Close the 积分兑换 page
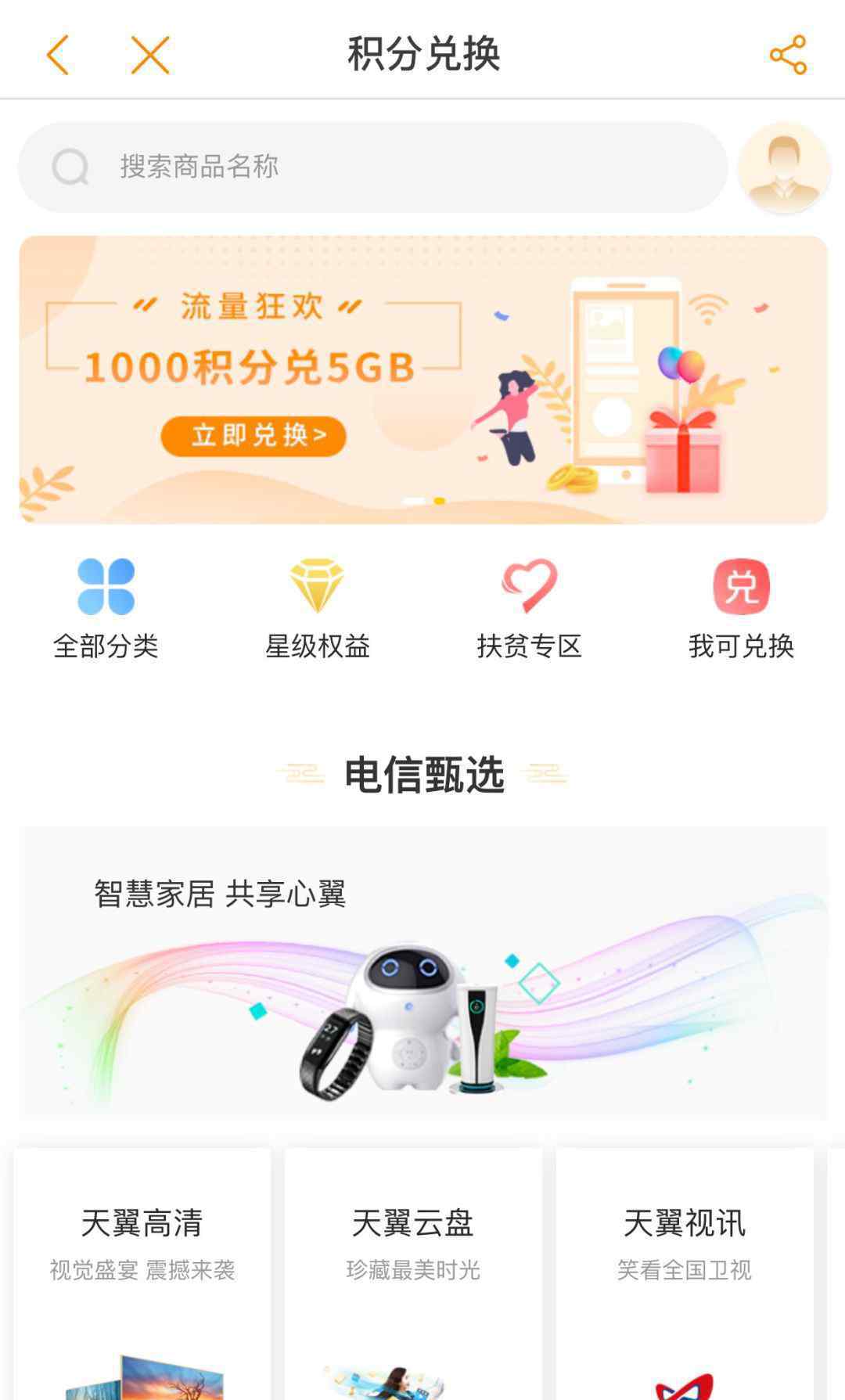Screen dimensions: 845x1400 pyautogui.click(x=150, y=55)
